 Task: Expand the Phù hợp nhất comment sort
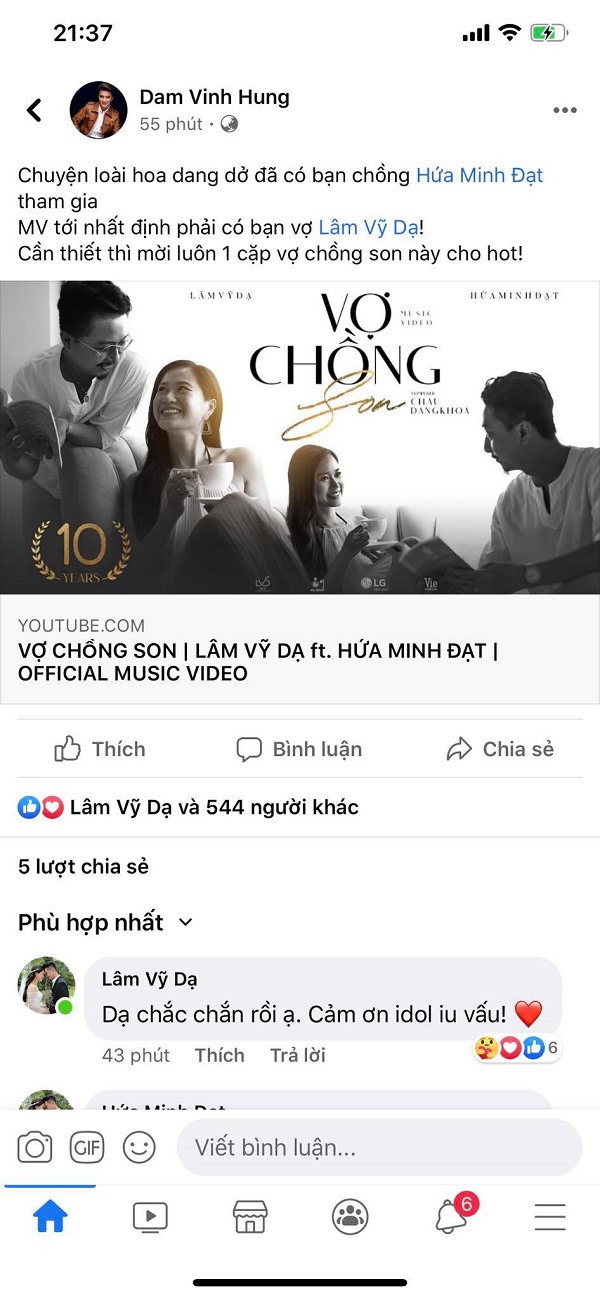pos(105,923)
